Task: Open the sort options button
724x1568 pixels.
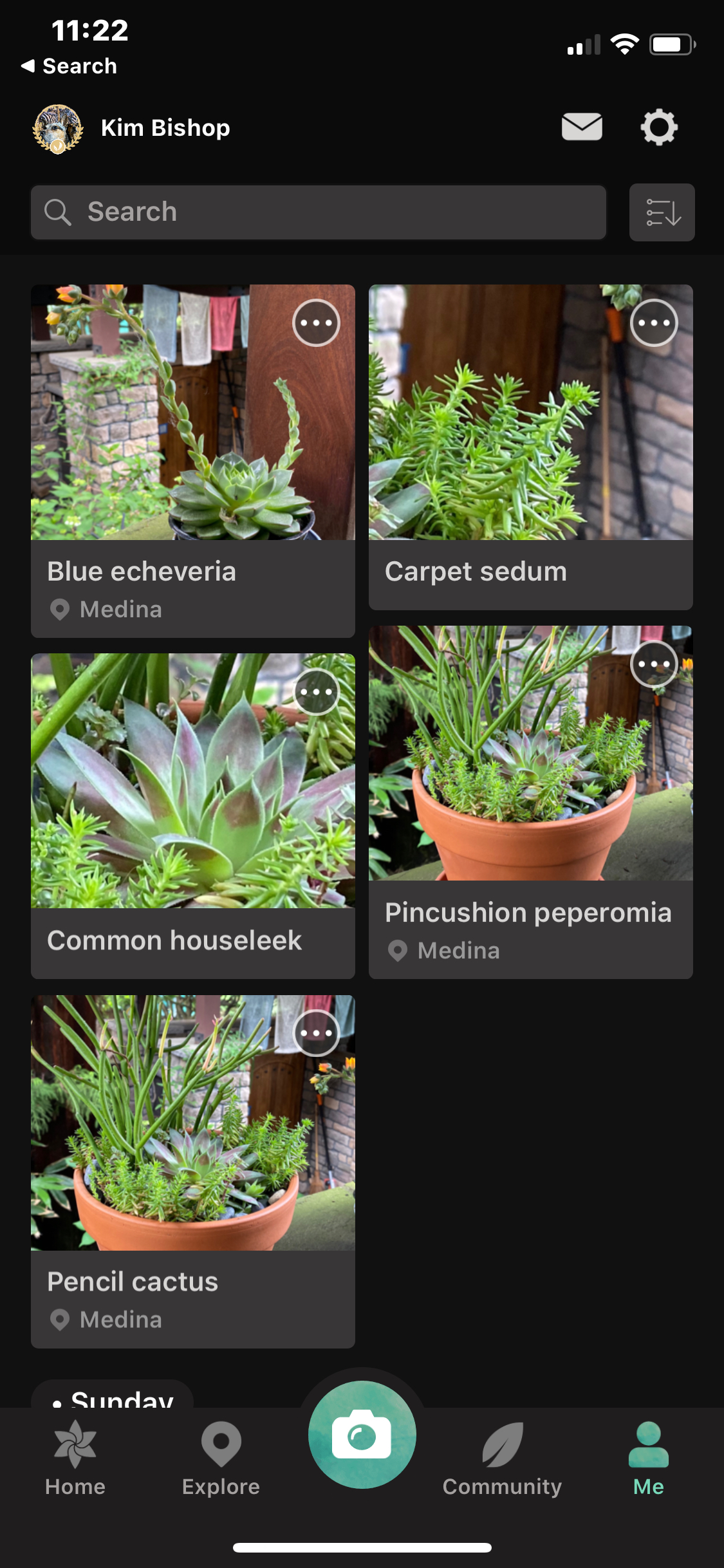Action: [662, 212]
